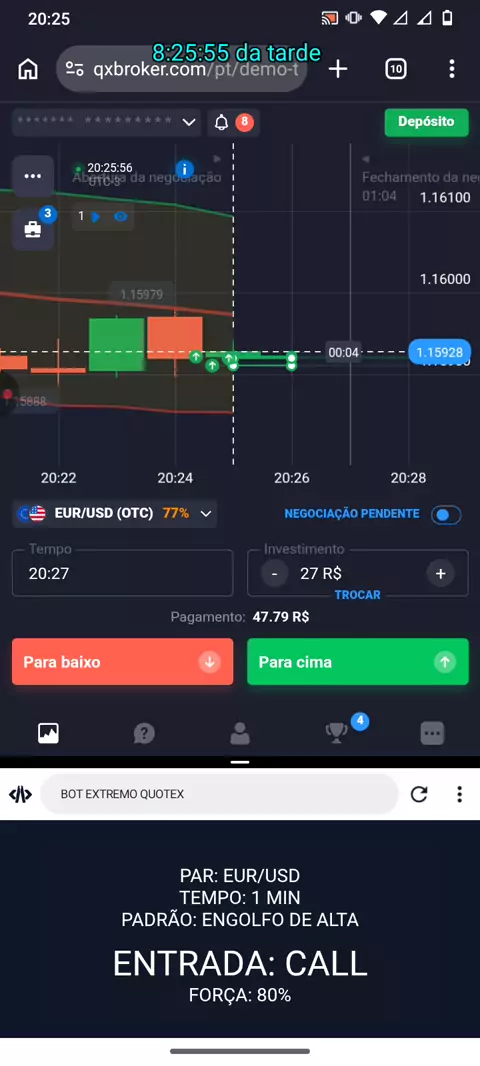
Task: Reload the Bot Extremo Quotex page
Action: pyautogui.click(x=419, y=794)
